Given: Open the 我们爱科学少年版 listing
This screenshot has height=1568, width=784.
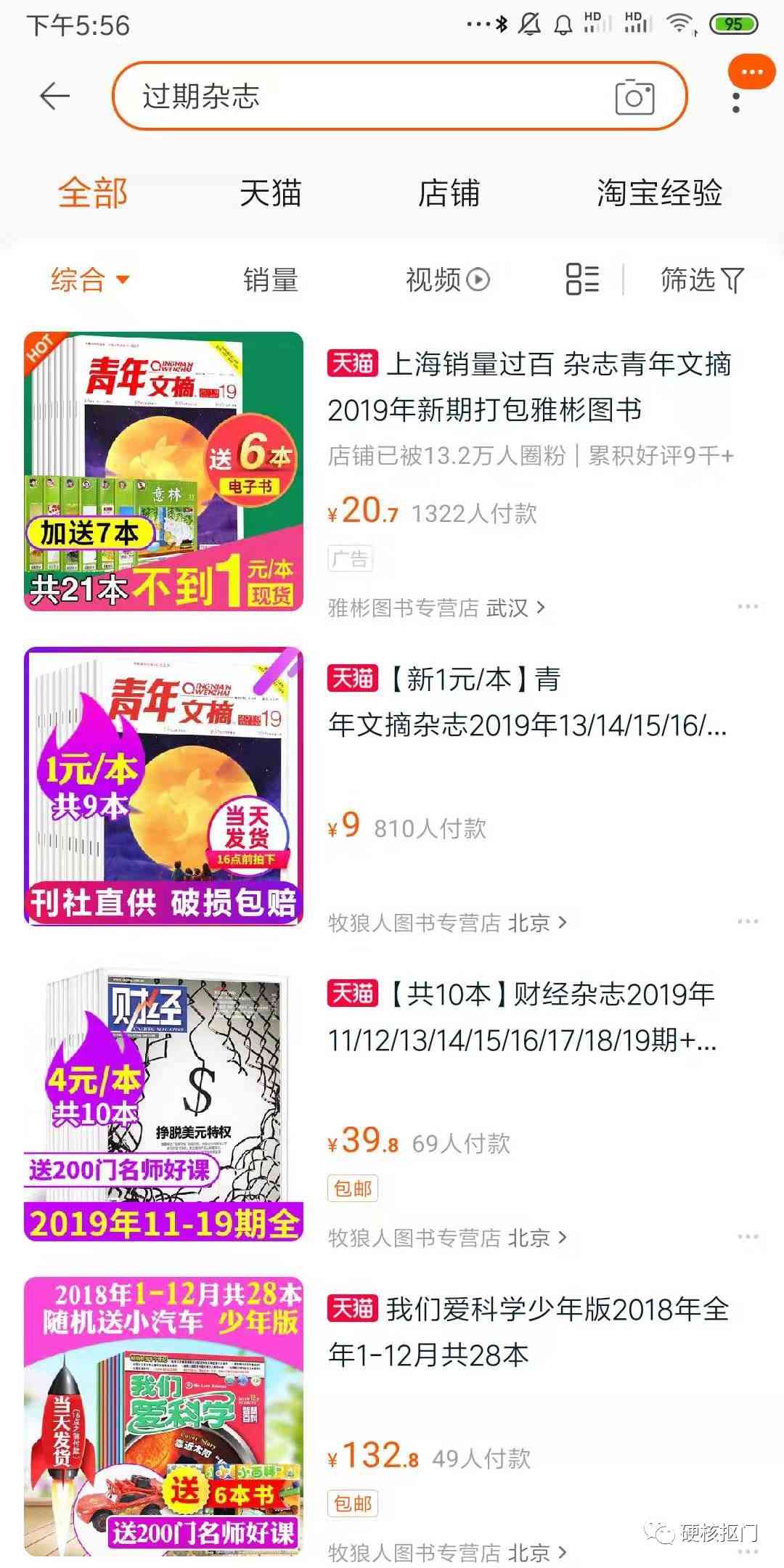Looking at the screenshot, I should [x=528, y=1332].
